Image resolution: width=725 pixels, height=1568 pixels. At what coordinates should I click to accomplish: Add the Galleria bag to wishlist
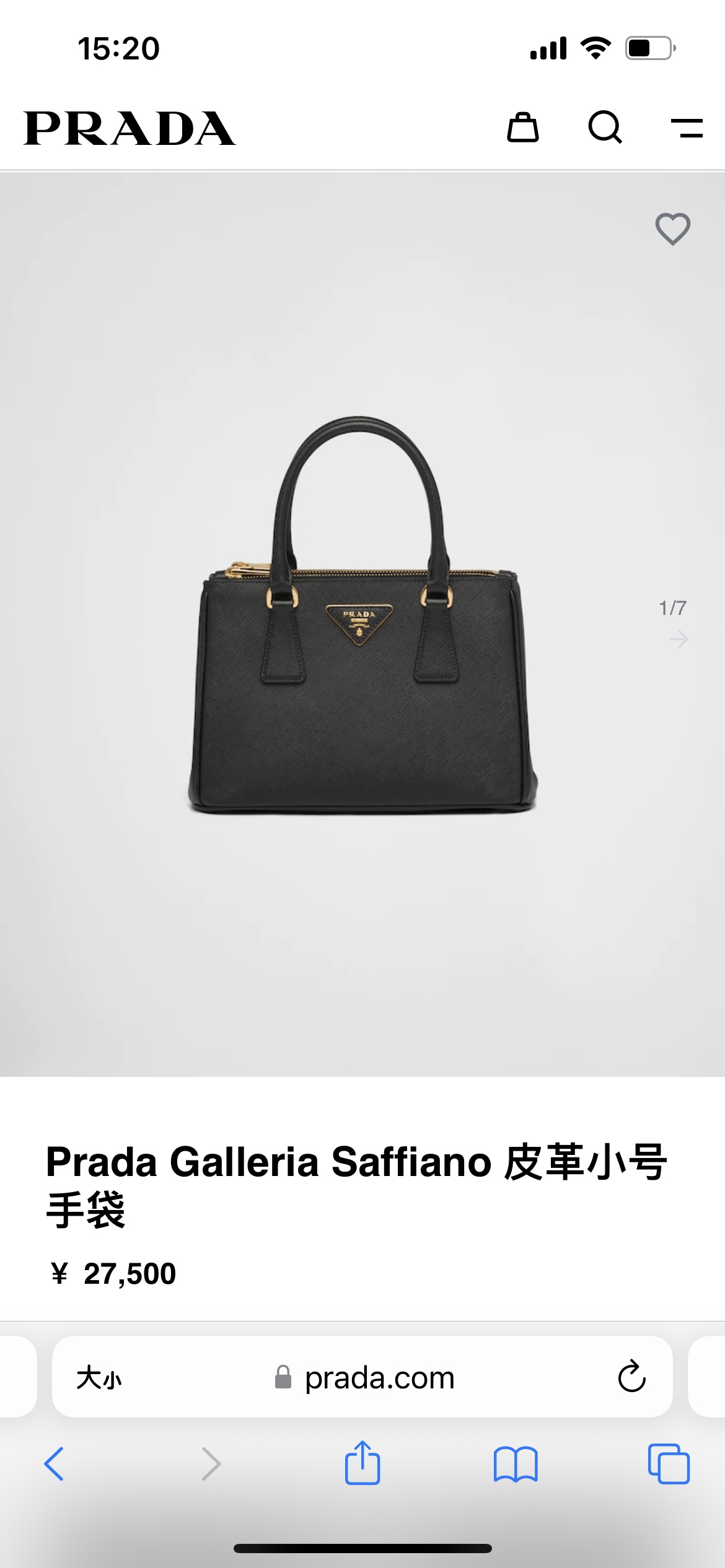click(x=672, y=229)
